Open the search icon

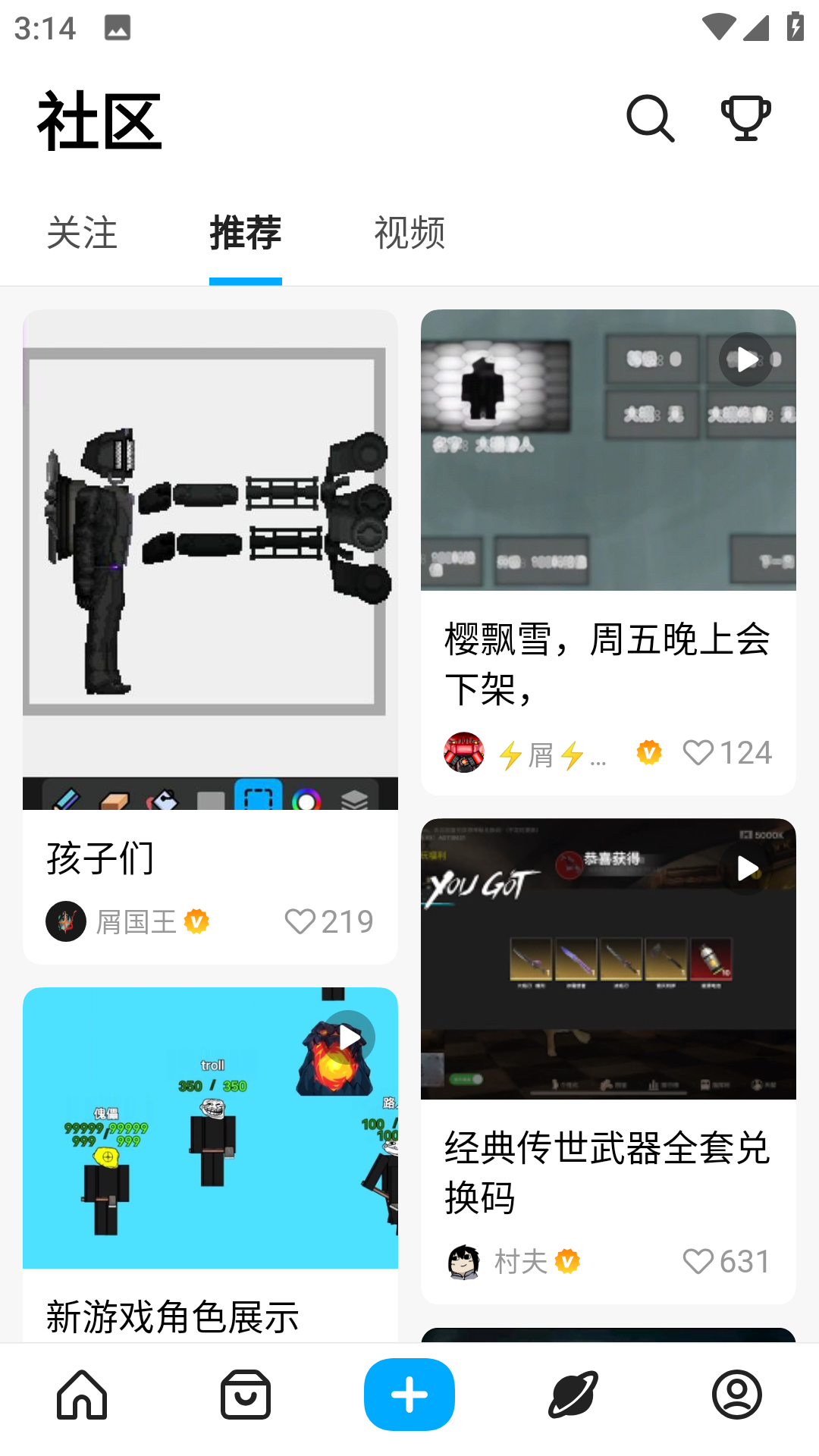[x=650, y=118]
